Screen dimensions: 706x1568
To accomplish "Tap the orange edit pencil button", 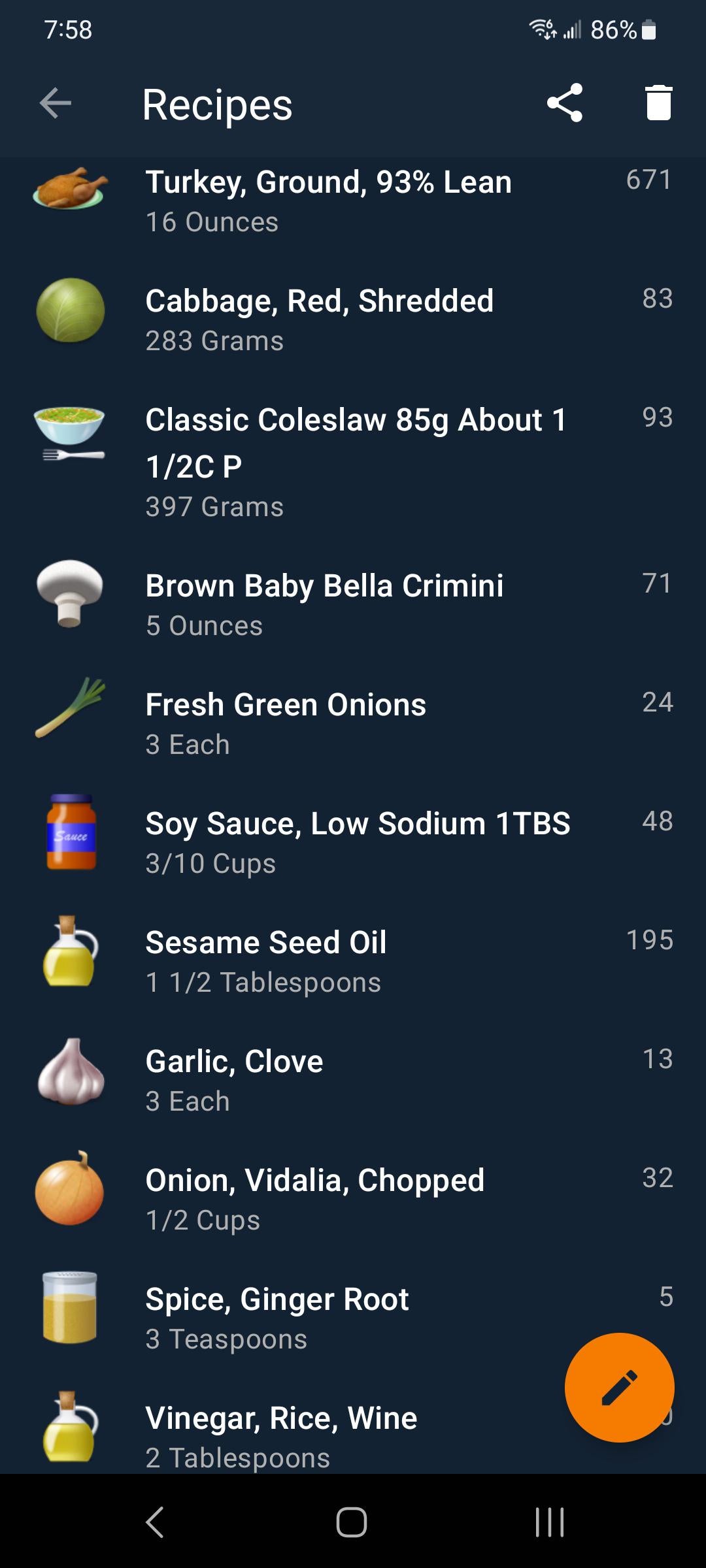I will (619, 1387).
